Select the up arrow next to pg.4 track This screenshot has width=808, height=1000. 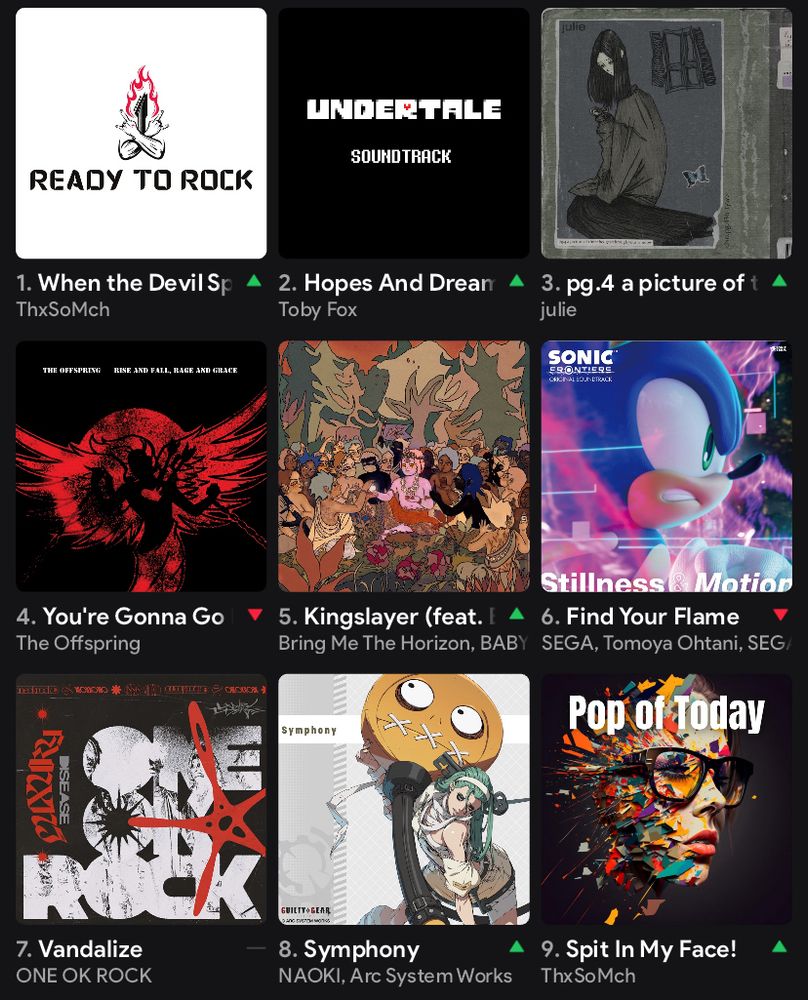point(778,282)
